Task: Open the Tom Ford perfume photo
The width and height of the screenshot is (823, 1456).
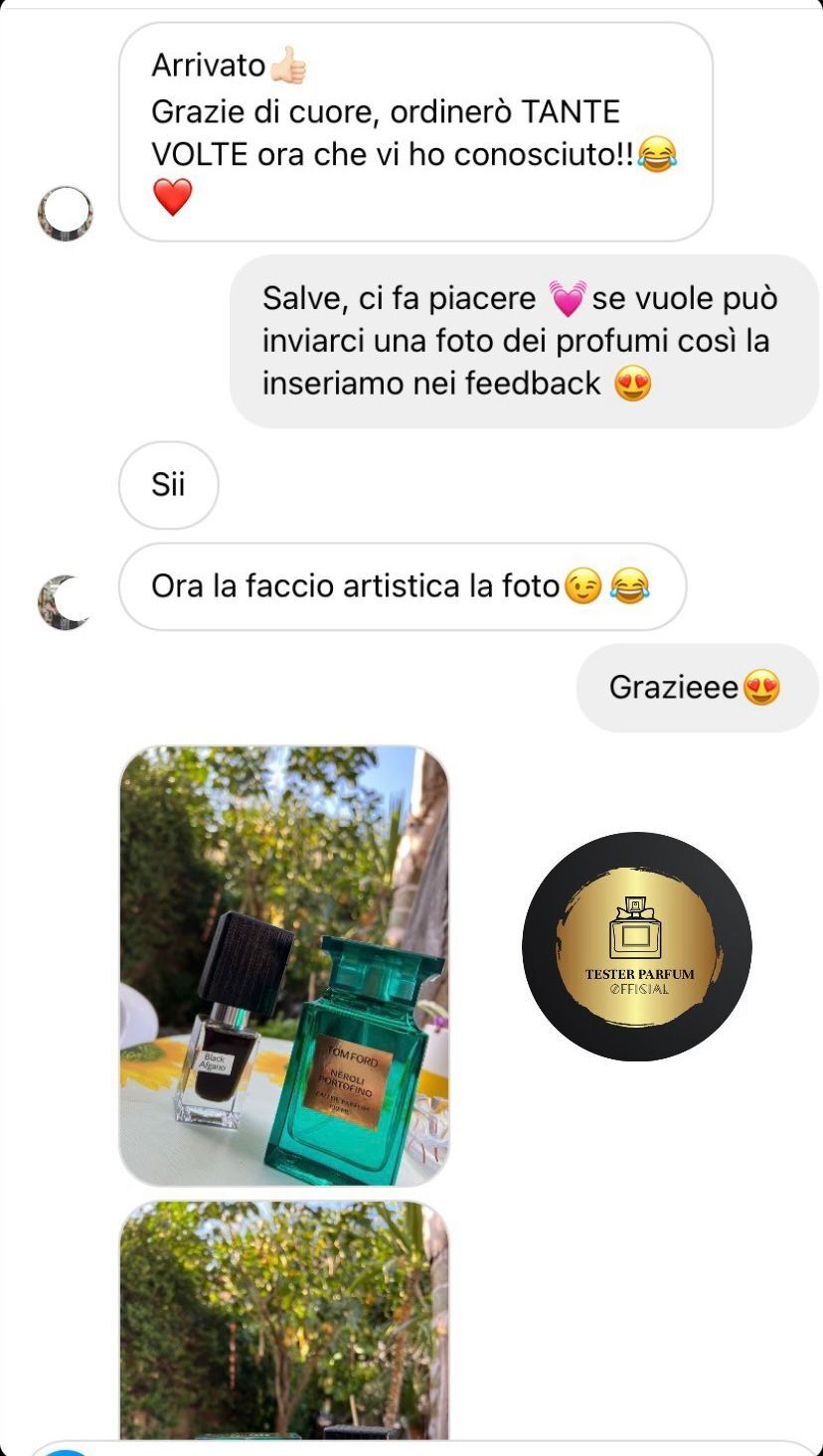Action: (x=283, y=966)
